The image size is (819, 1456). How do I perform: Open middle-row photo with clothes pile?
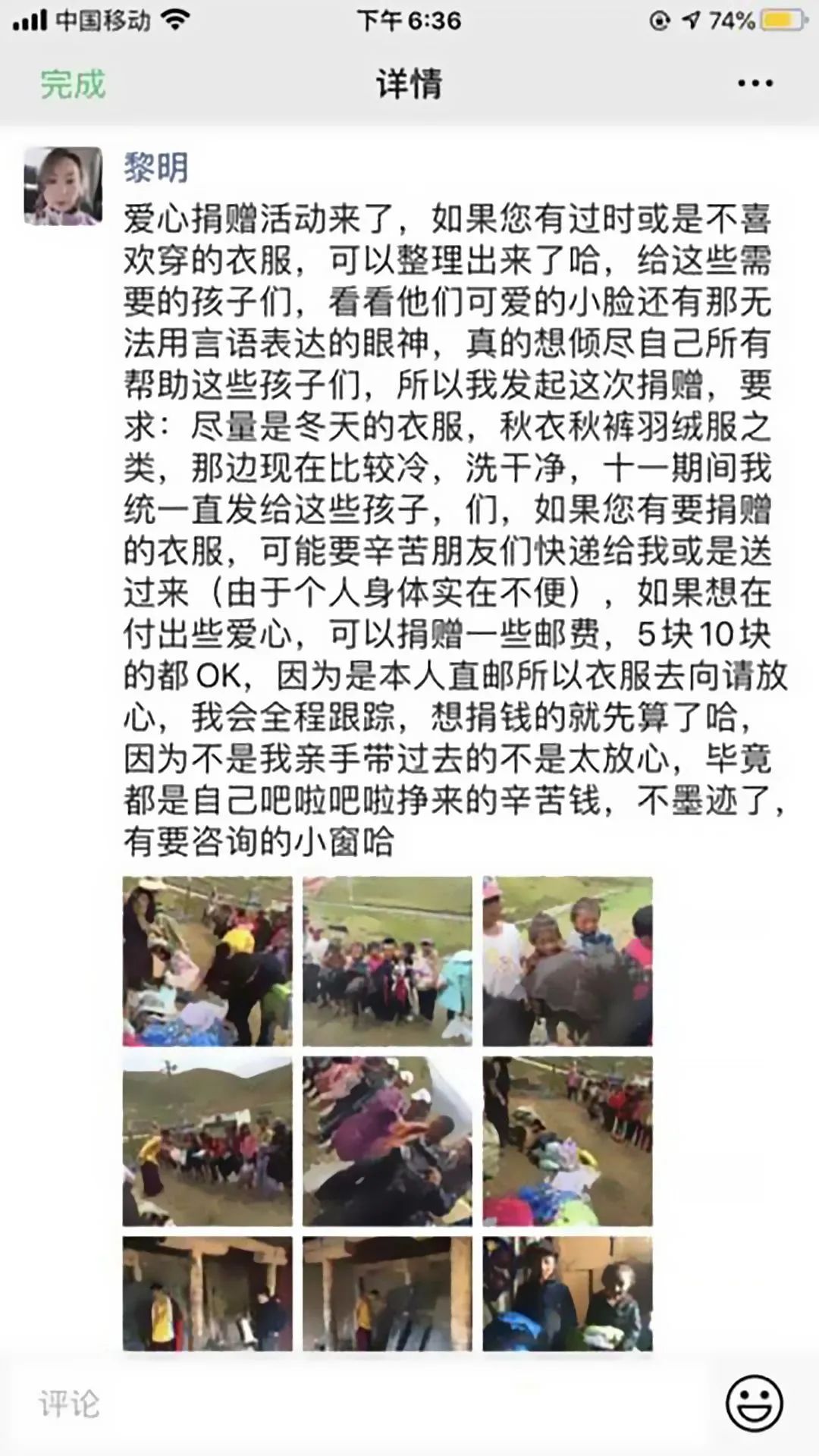click(x=567, y=1141)
